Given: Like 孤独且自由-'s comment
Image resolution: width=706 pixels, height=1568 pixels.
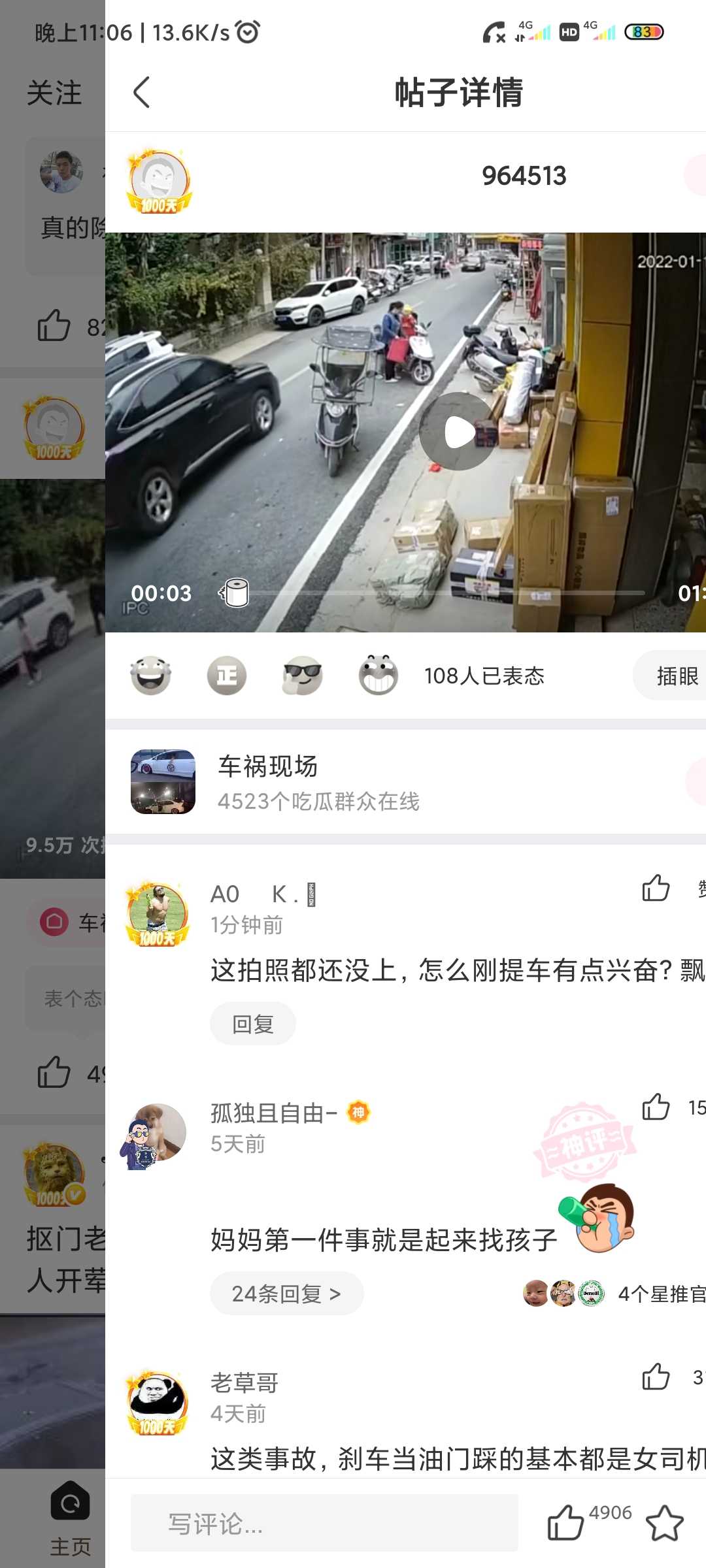Looking at the screenshot, I should click(656, 1107).
